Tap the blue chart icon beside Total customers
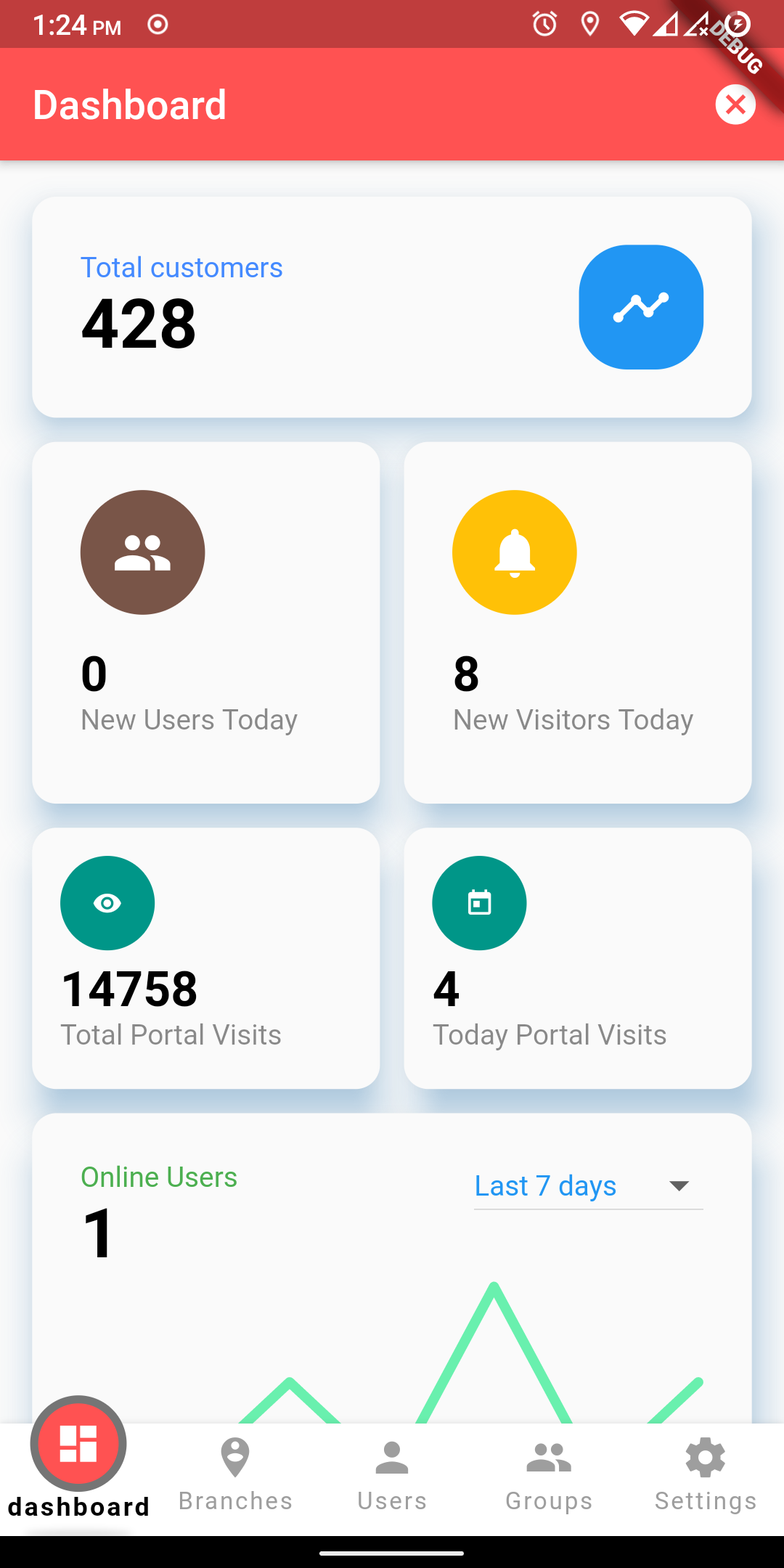 point(641,307)
